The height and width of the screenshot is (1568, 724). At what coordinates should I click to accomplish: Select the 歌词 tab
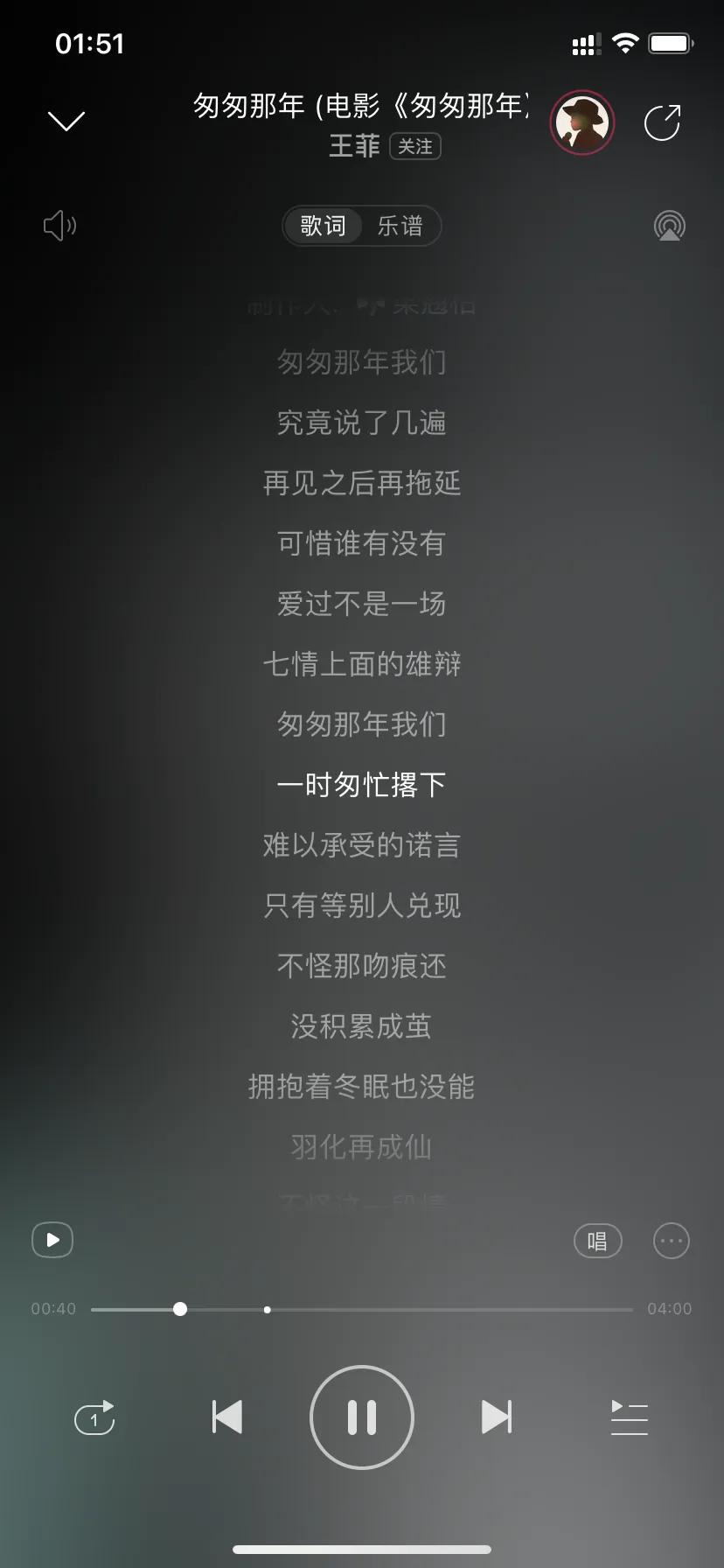(x=324, y=226)
